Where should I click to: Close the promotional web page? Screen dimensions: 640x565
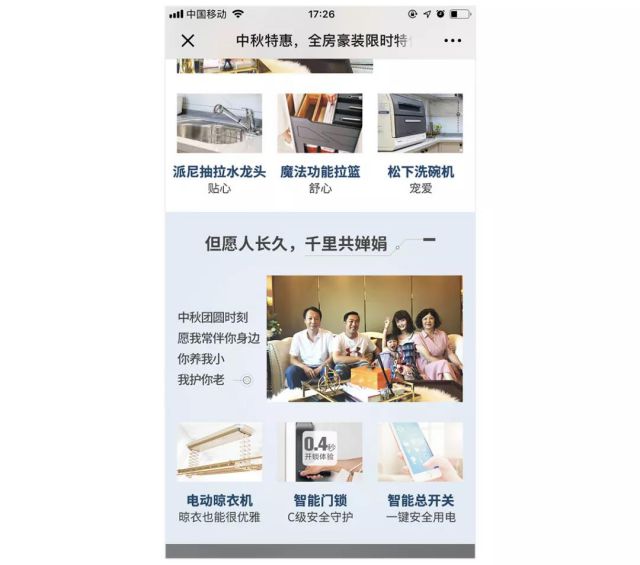pyautogui.click(x=188, y=41)
